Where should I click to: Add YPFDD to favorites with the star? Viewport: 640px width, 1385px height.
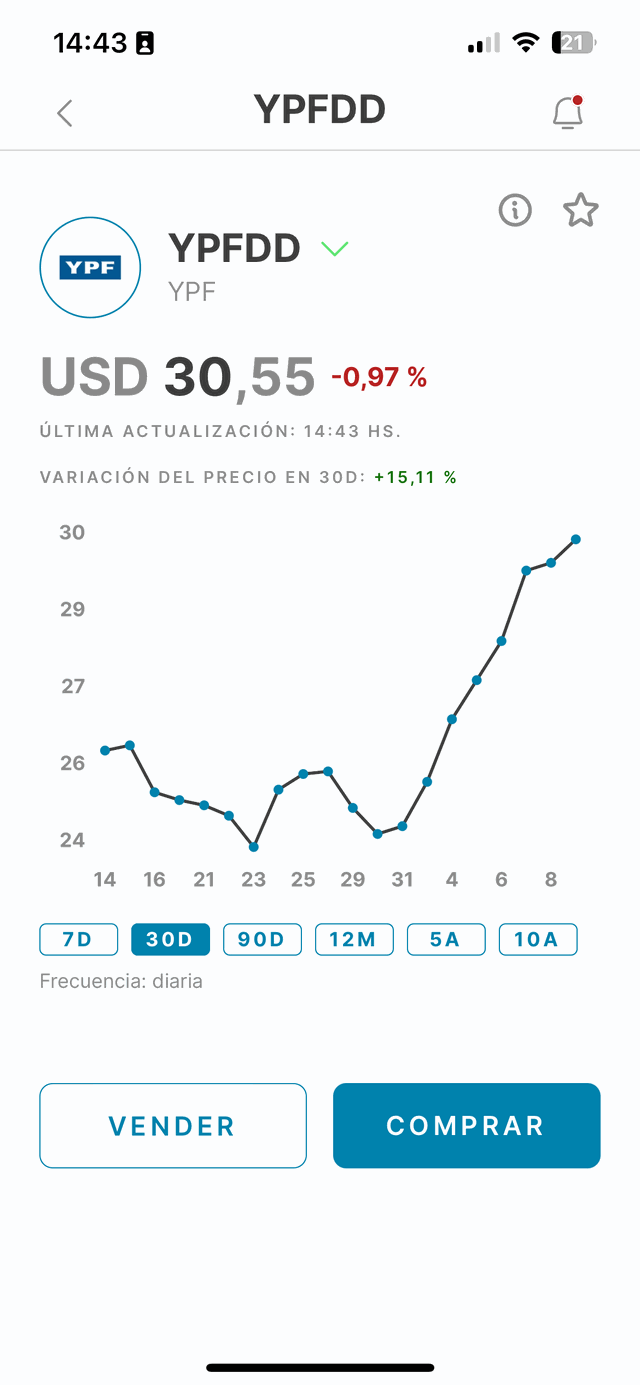click(580, 210)
